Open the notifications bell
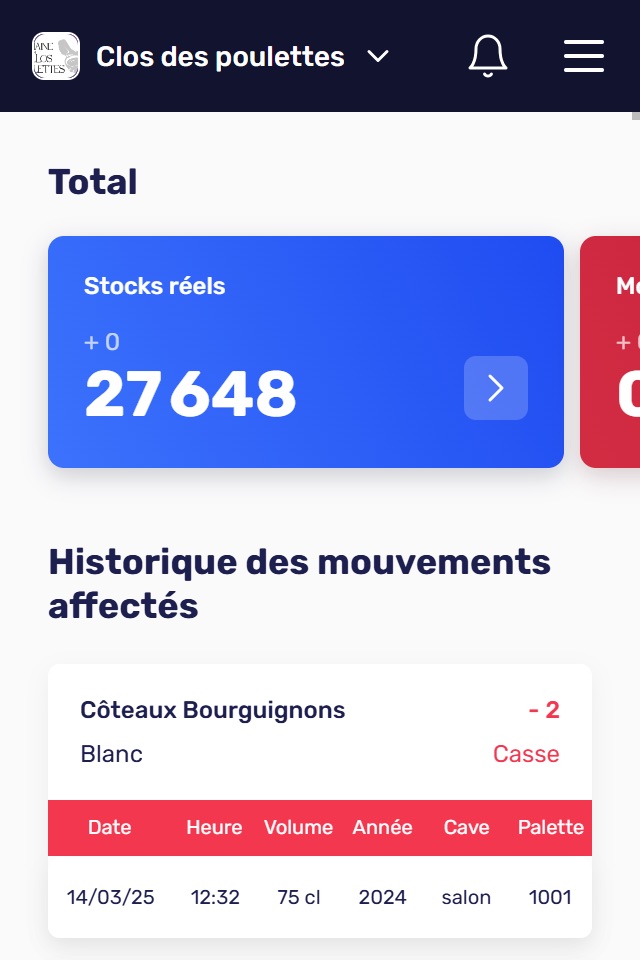This screenshot has height=960, width=640. tap(488, 56)
